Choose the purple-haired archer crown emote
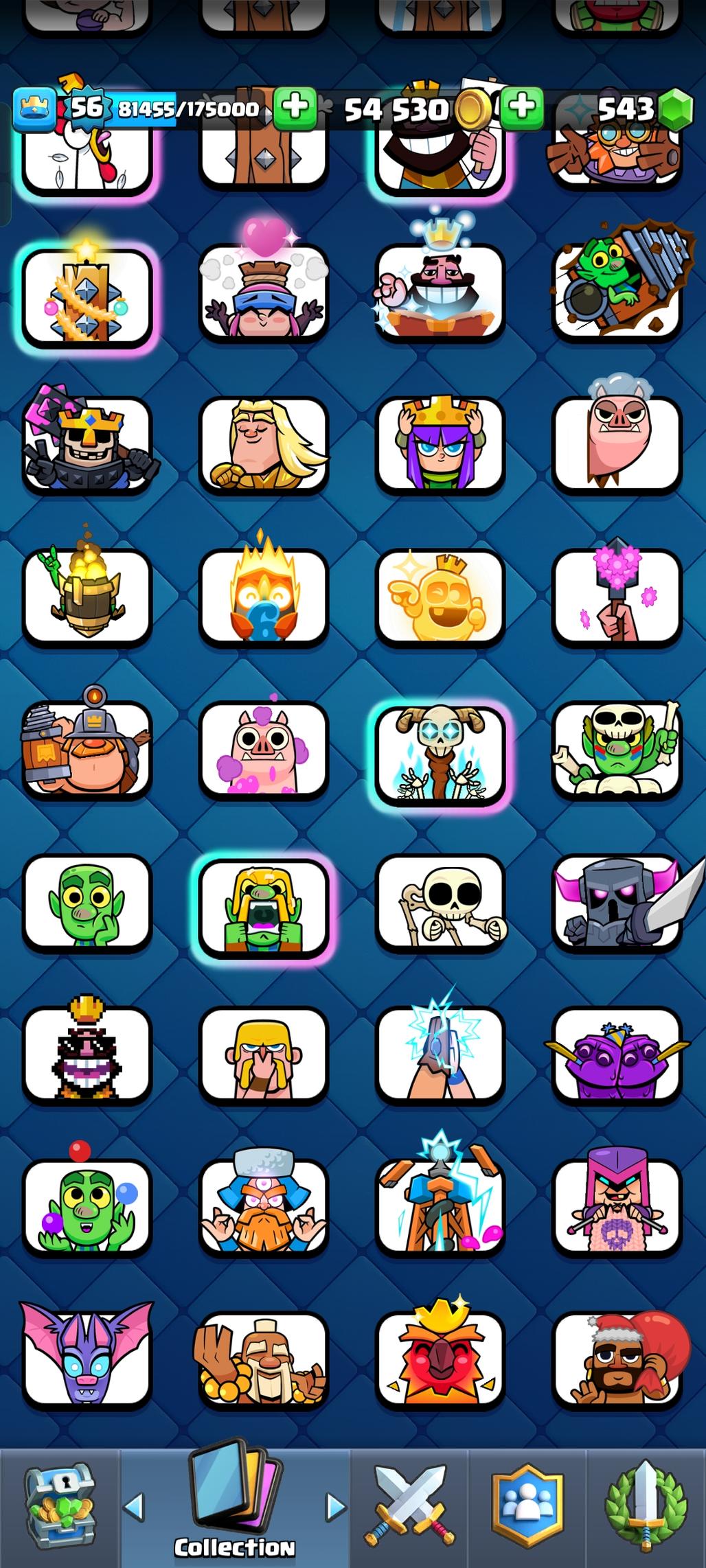 [440, 443]
